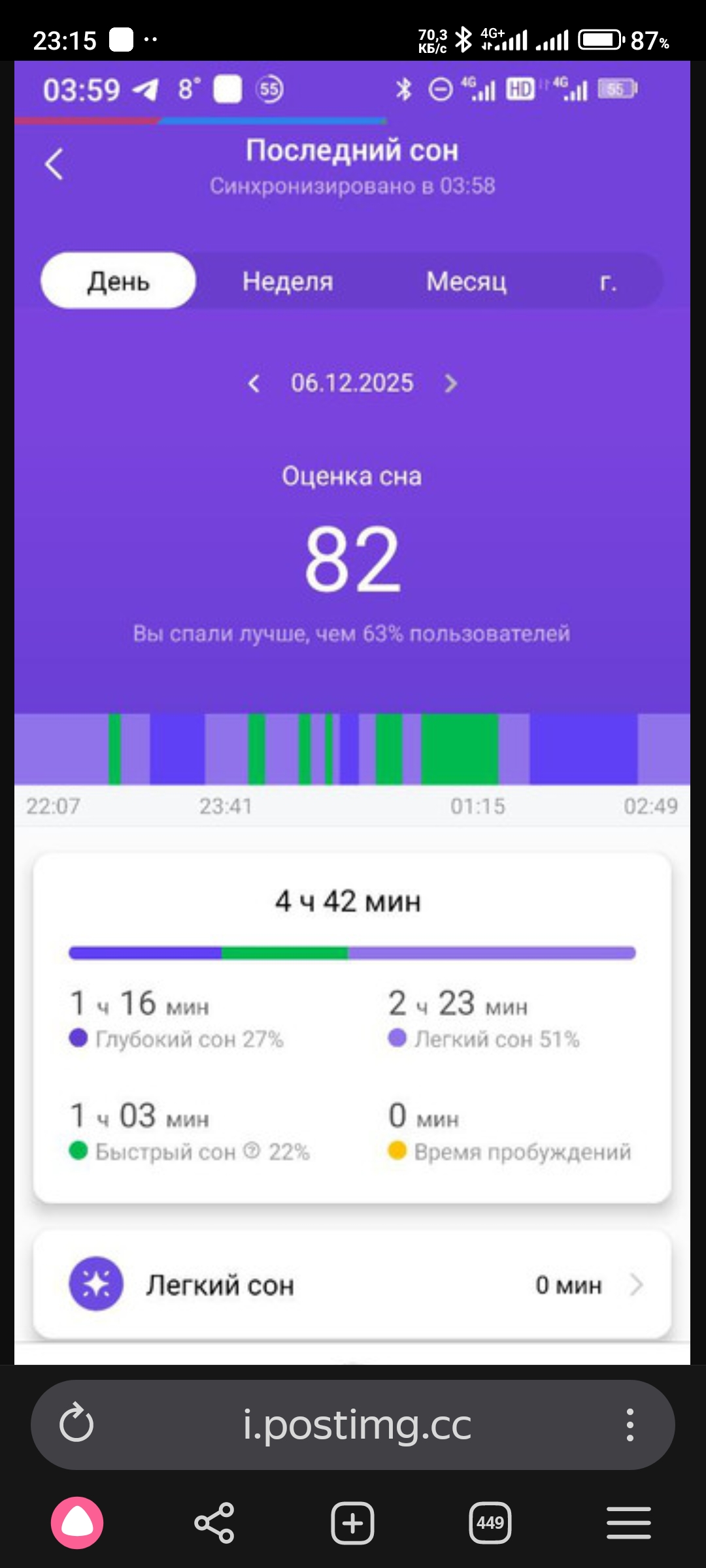Show the 449 open tabs
The width and height of the screenshot is (706, 1568).
pos(490,1523)
